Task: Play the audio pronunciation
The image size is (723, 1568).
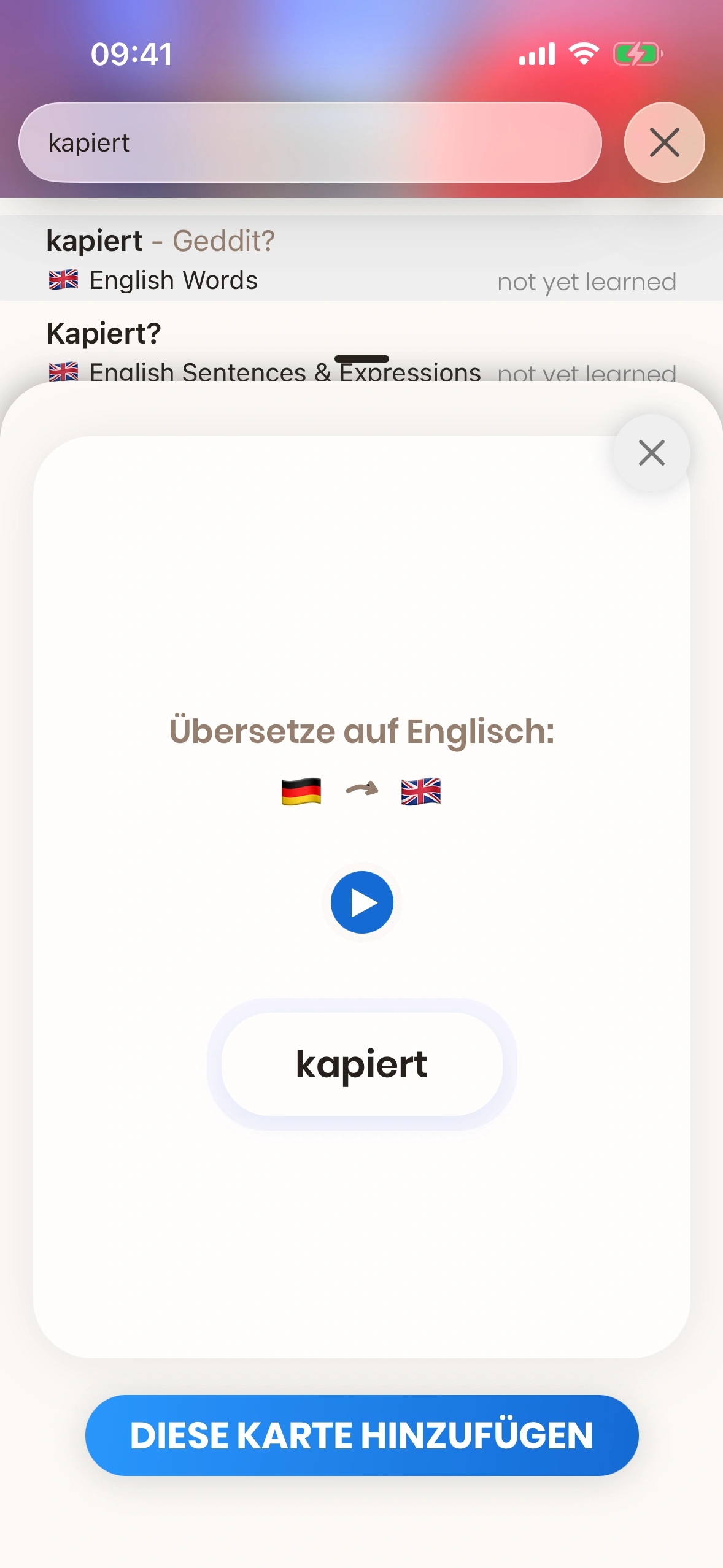Action: pyautogui.click(x=361, y=902)
